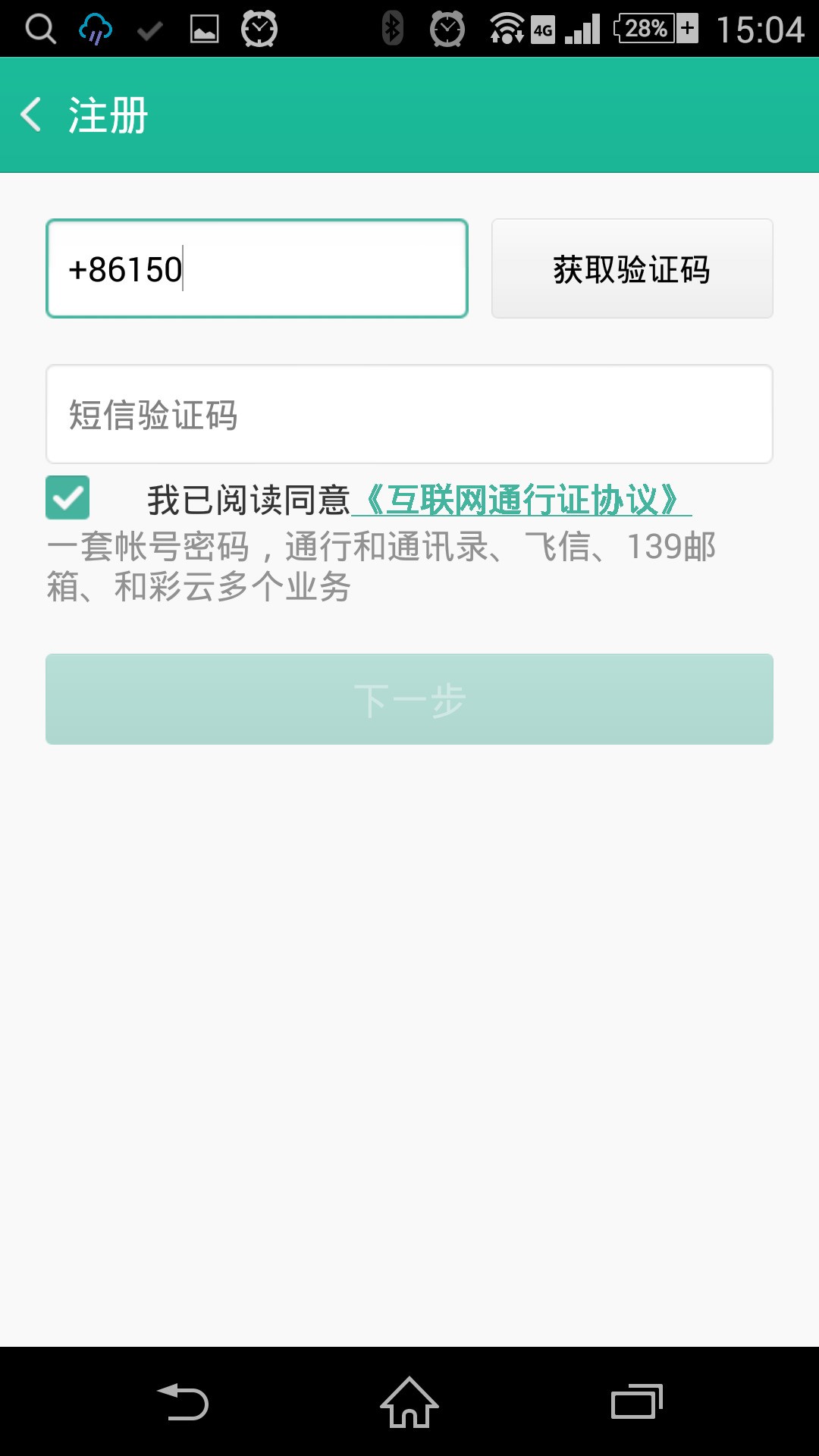Tap the battery indicator showing 28%
The width and height of the screenshot is (819, 1456).
(645, 29)
